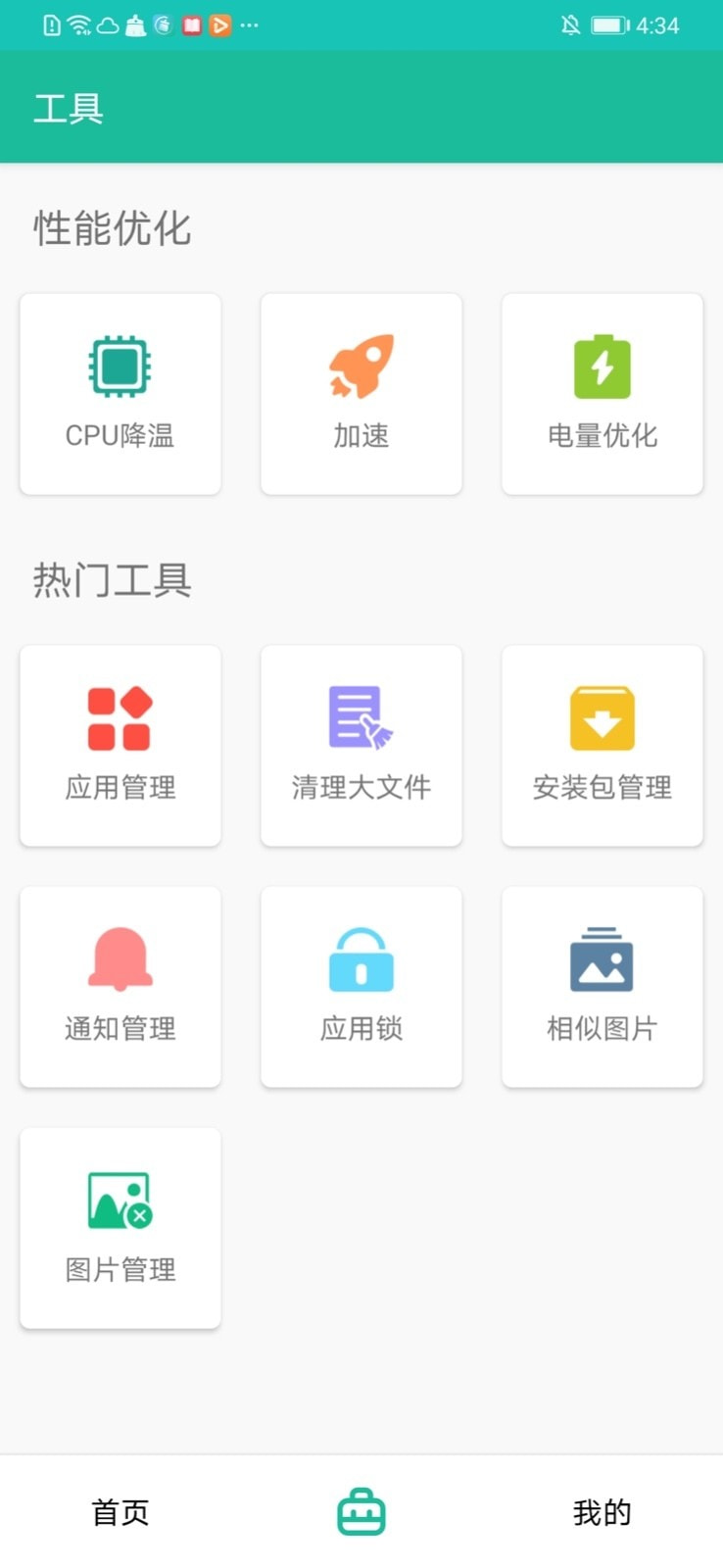Viewport: 723px width, 1568px height.
Task: Open 应用管理 app manager
Action: (120, 746)
